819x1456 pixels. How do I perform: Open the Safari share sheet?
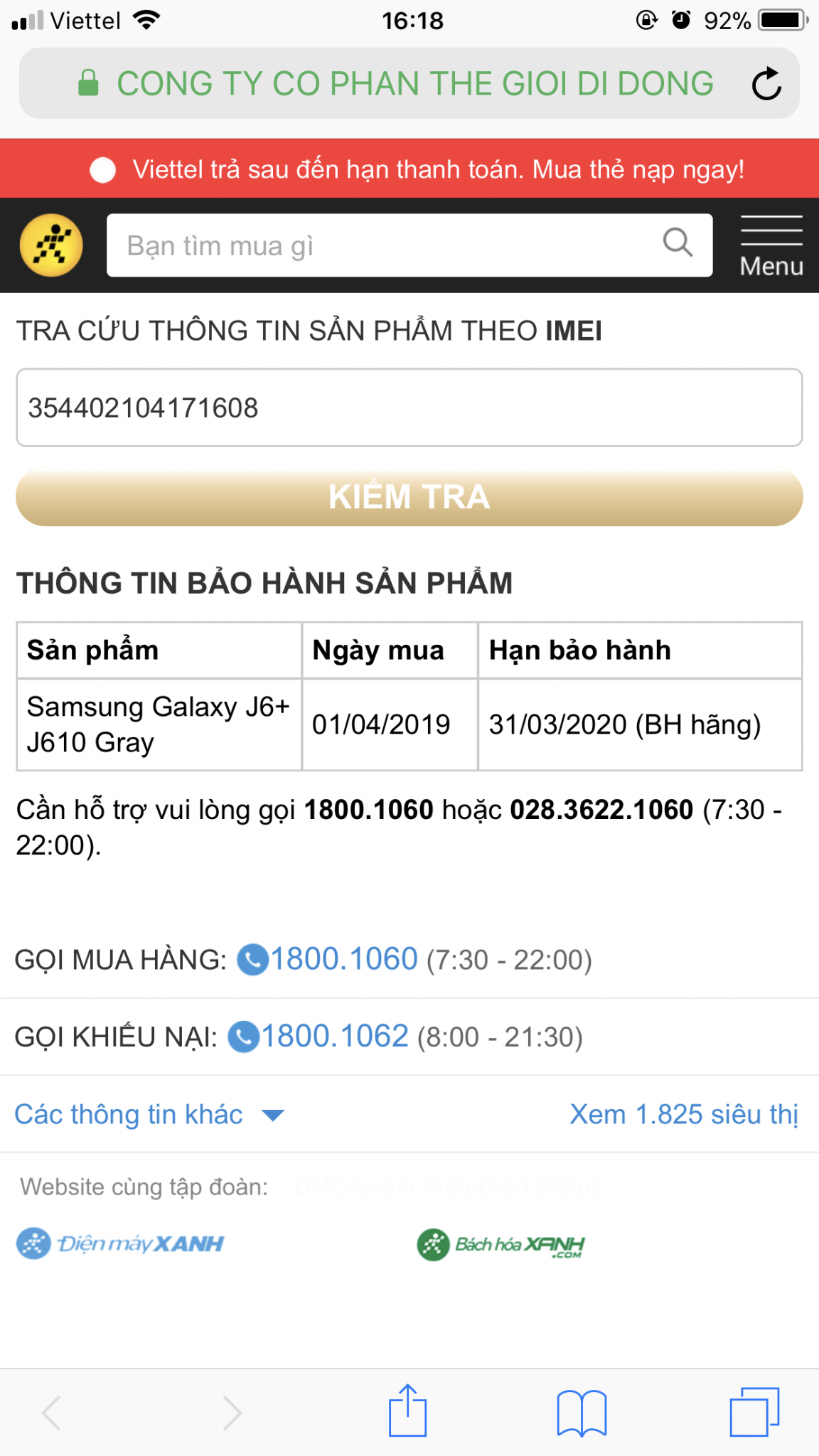click(408, 1411)
